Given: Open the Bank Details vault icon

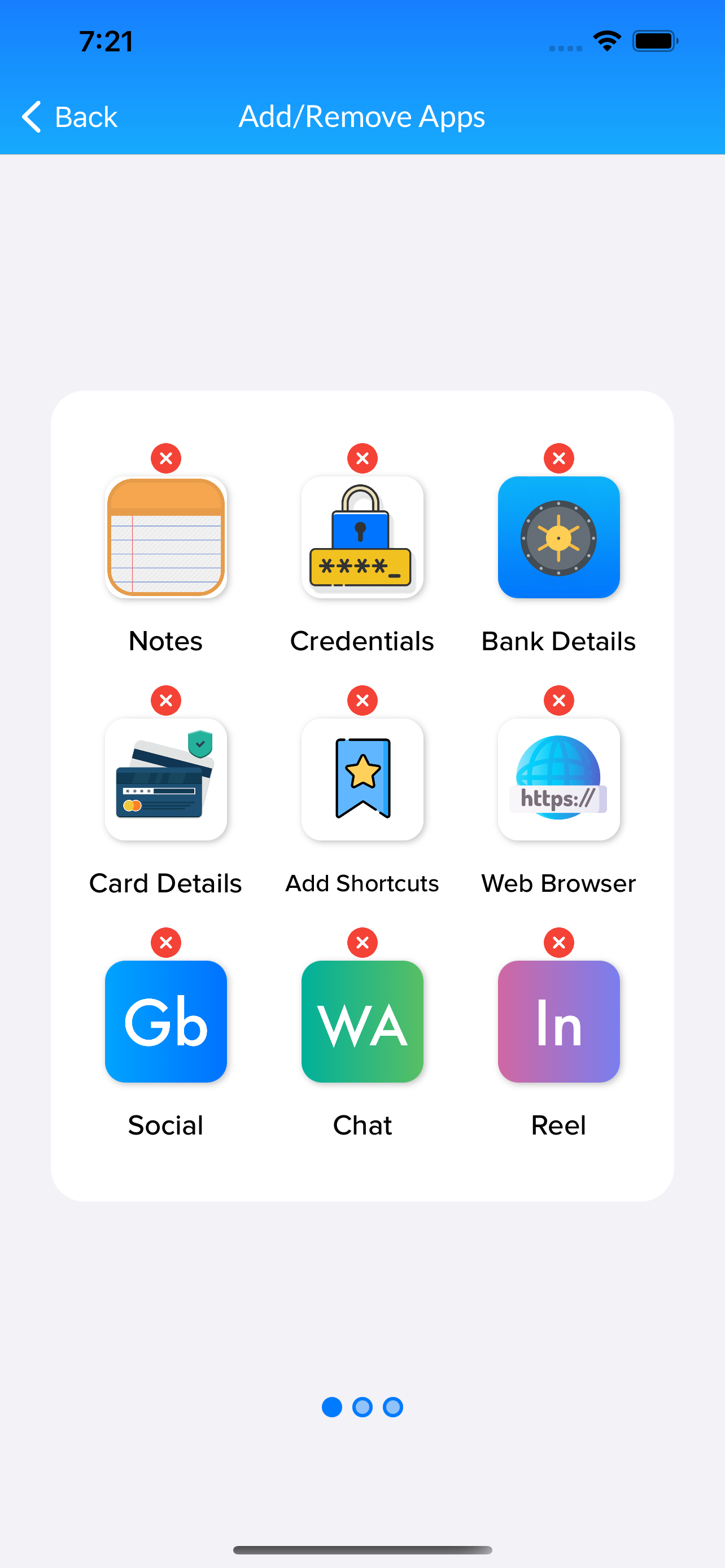Looking at the screenshot, I should pos(558,536).
